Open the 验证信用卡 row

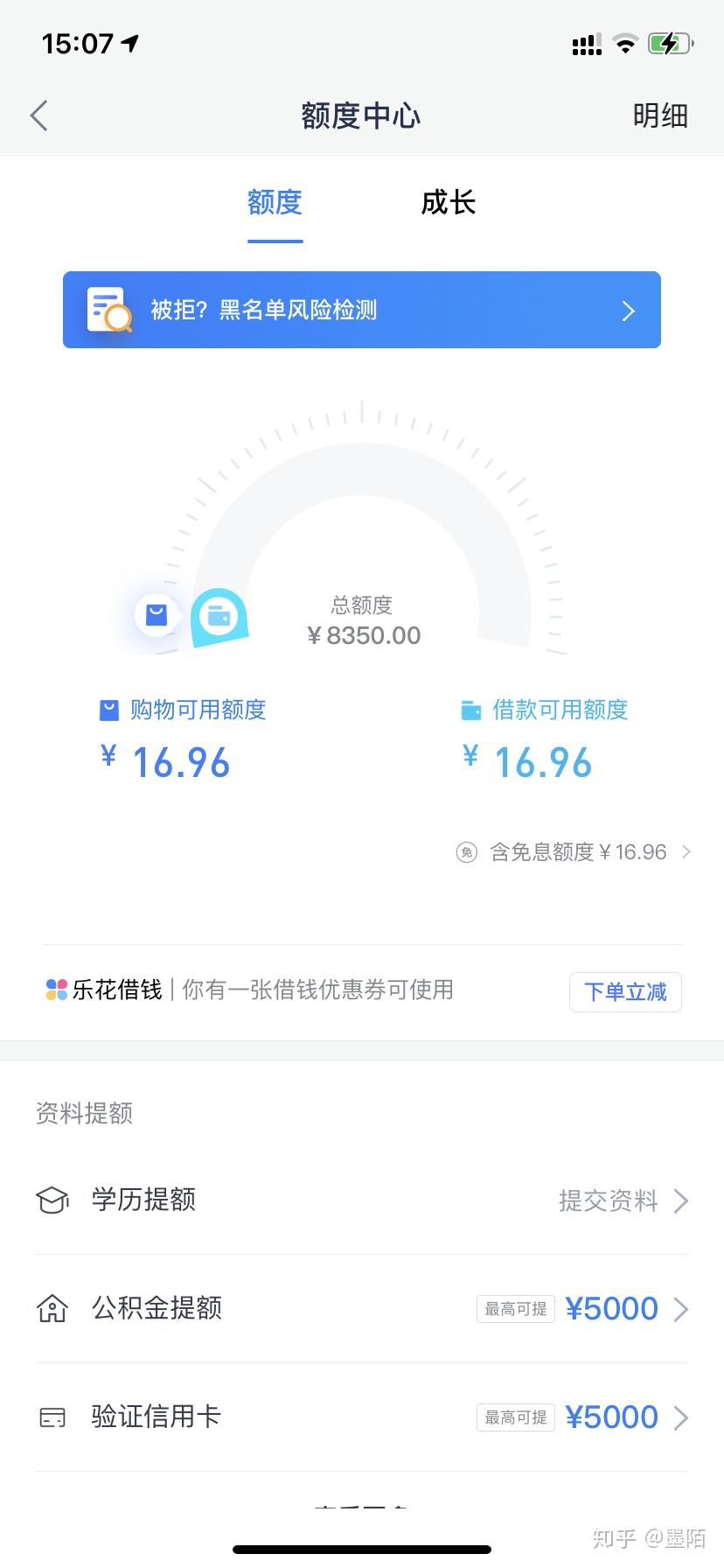coord(361,1417)
